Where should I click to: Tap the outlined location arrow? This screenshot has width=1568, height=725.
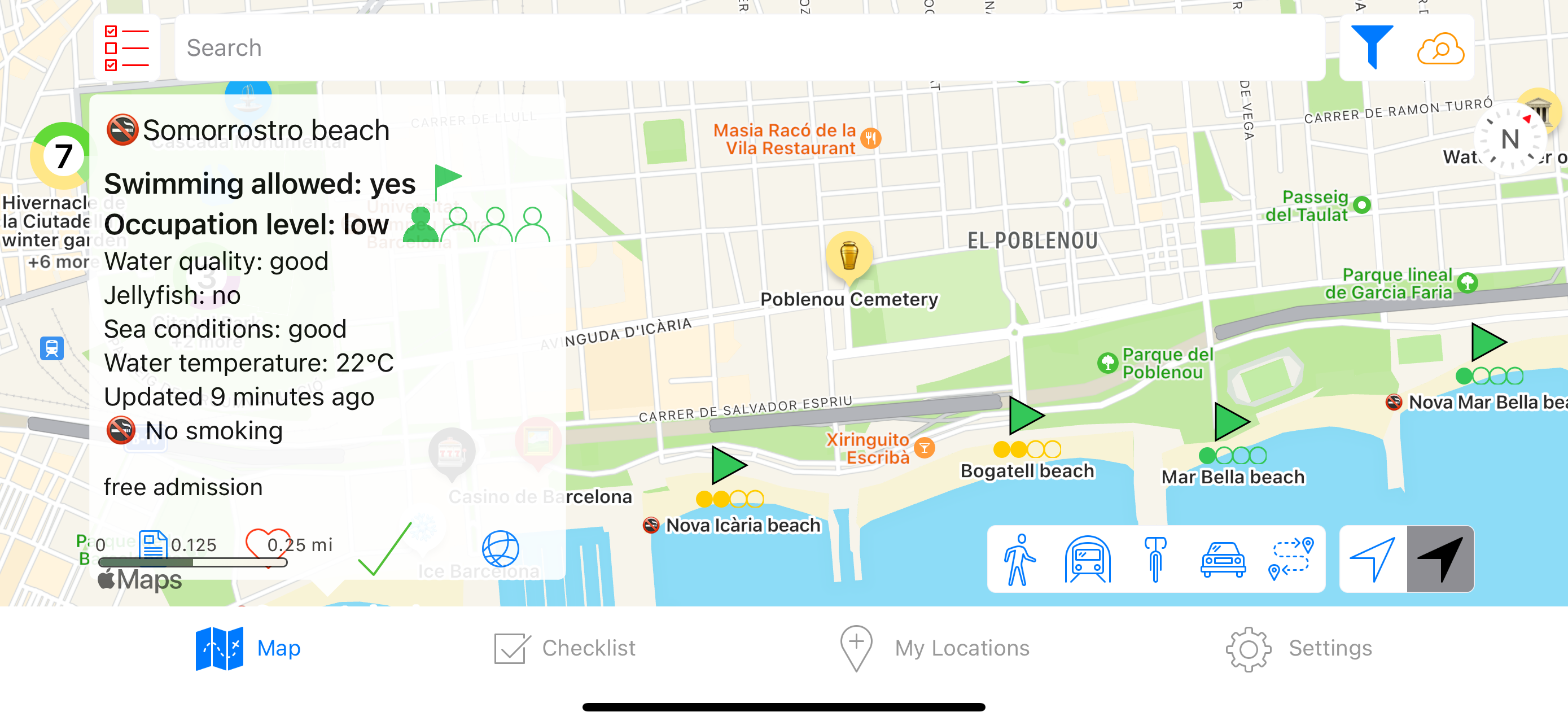click(1373, 560)
